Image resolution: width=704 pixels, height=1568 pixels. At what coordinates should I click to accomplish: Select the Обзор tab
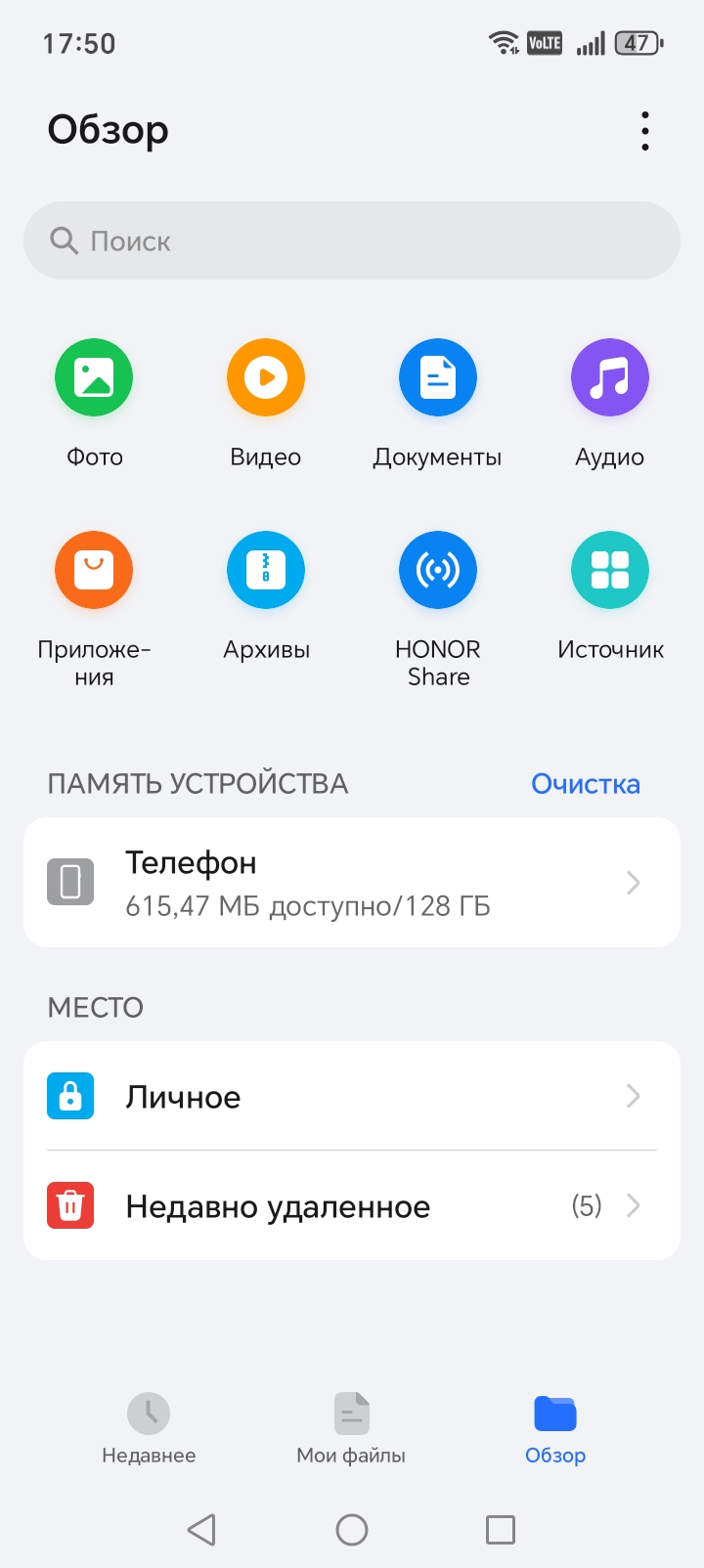(x=555, y=1428)
